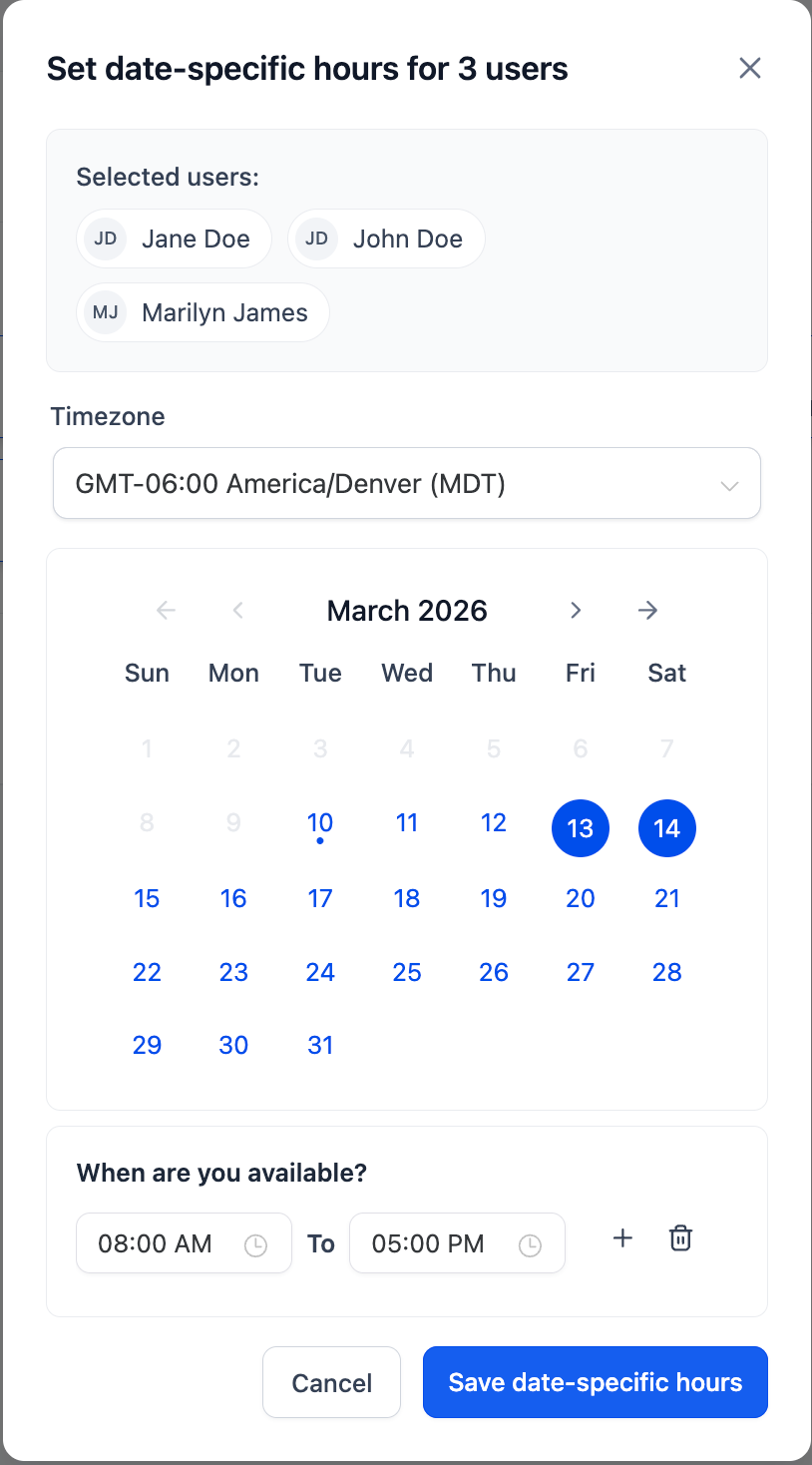
Task: Close the date-specific hours dialog
Action: (749, 68)
